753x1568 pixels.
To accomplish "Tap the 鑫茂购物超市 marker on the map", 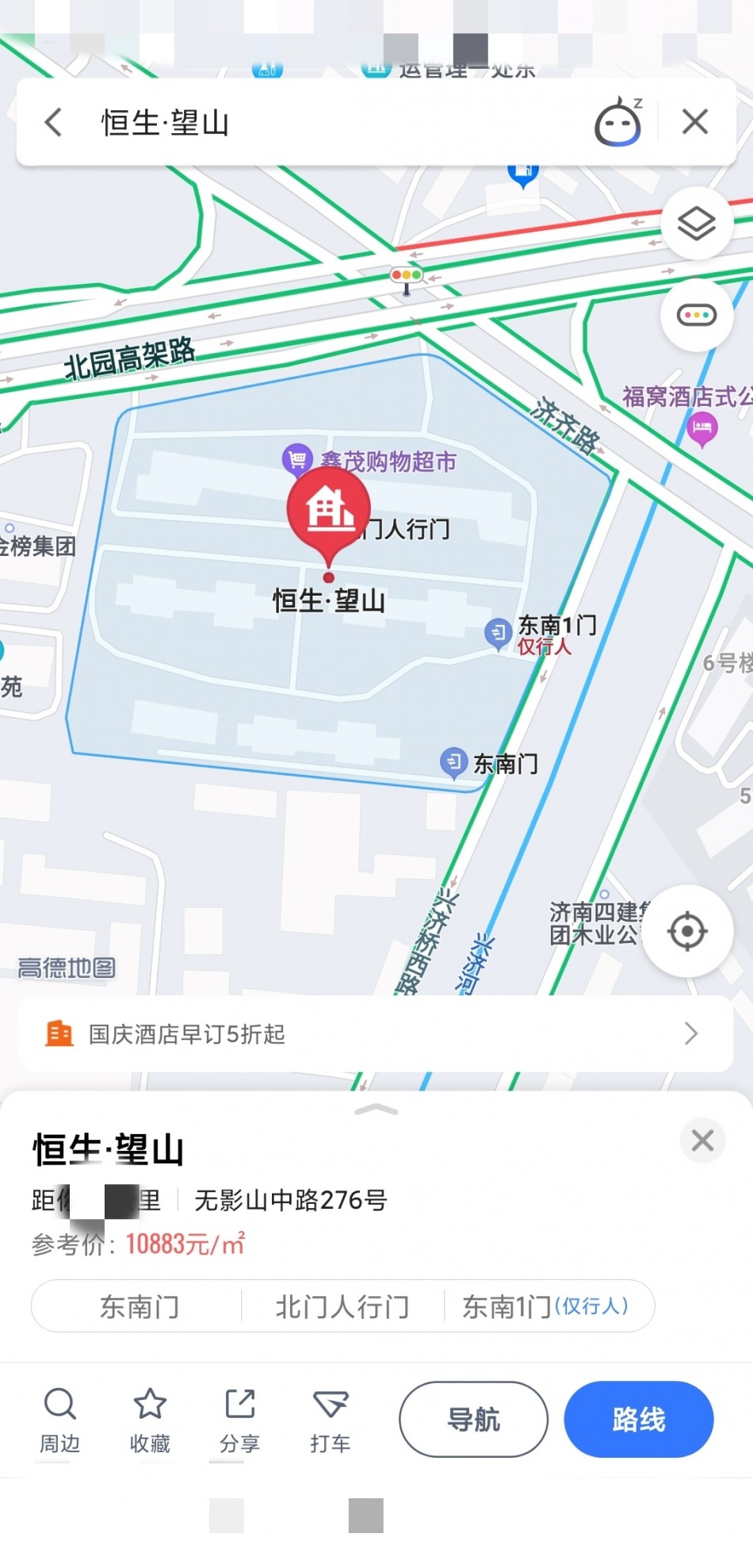I will [297, 458].
